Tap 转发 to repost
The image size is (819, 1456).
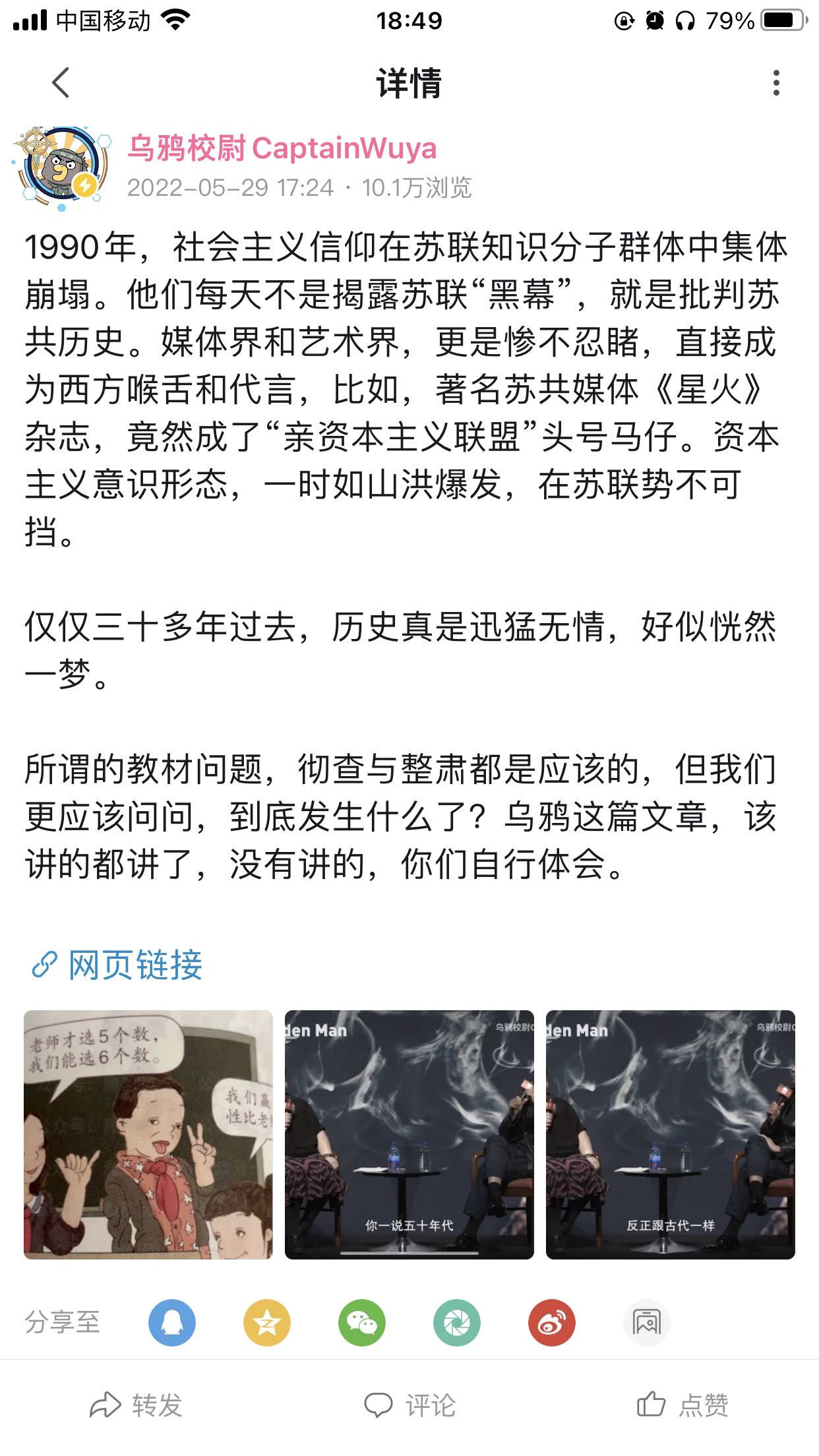click(136, 1405)
